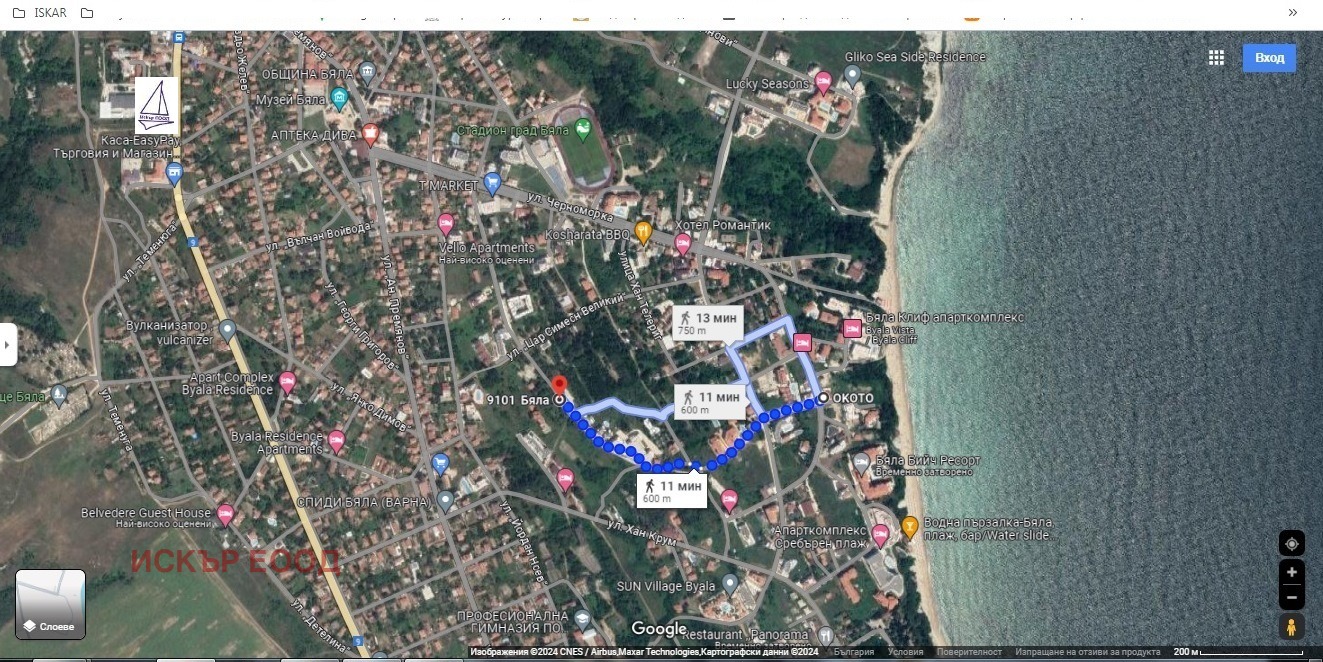Zoom in on the map
Screen dimensions: 1323x662
point(1291,572)
